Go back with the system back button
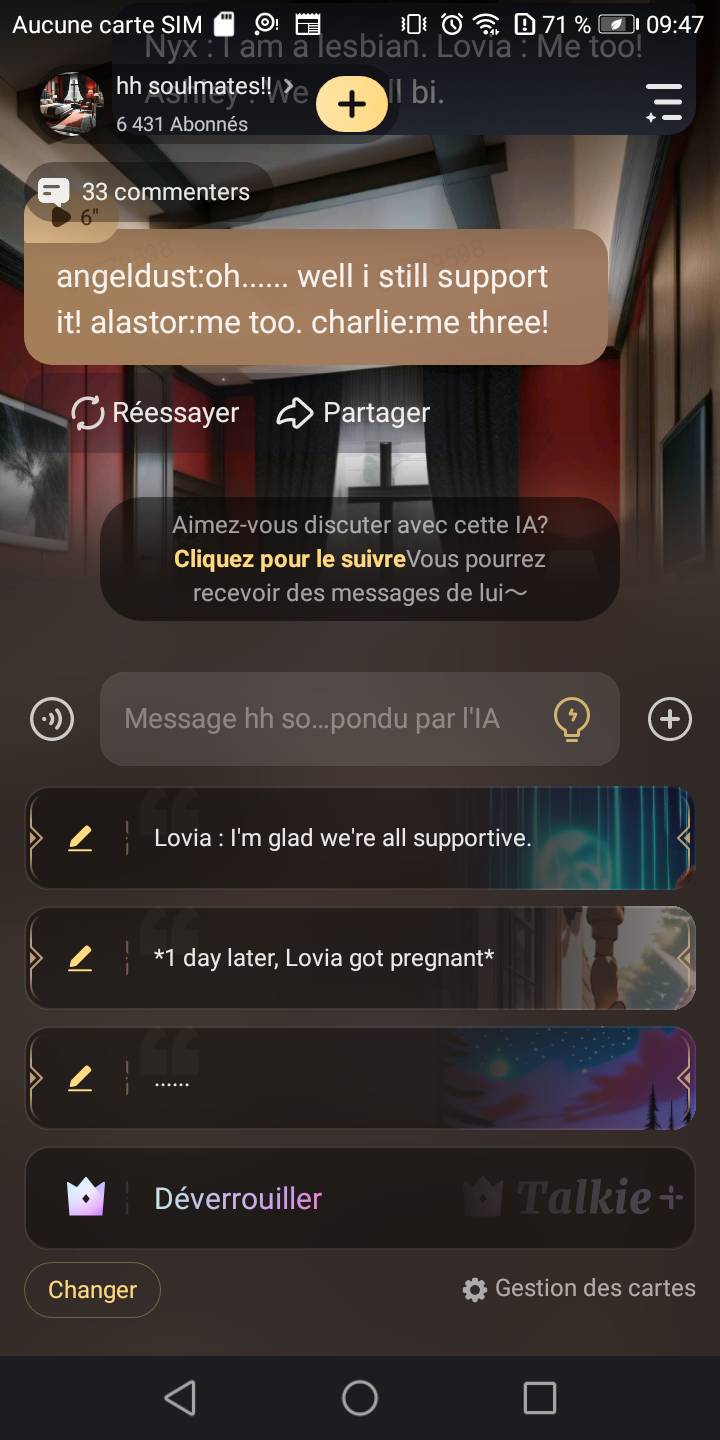Viewport: 720px width, 1440px height. click(180, 1398)
